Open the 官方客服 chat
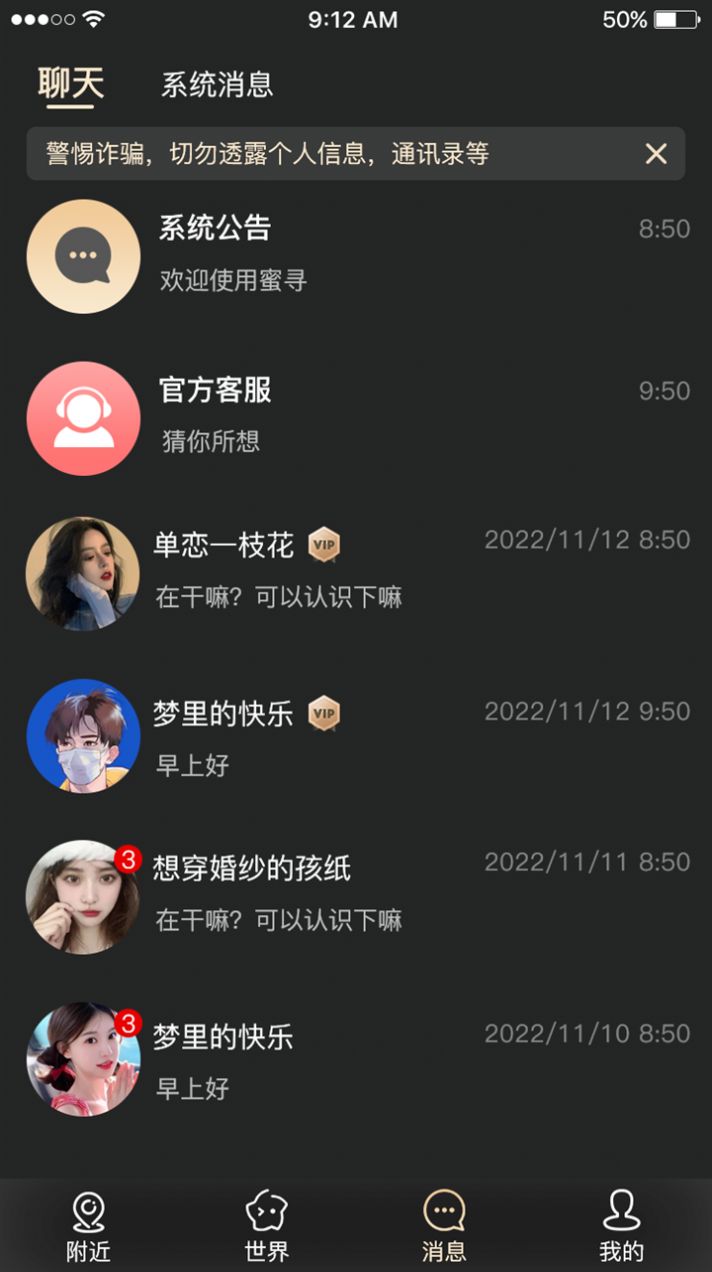 [355, 417]
